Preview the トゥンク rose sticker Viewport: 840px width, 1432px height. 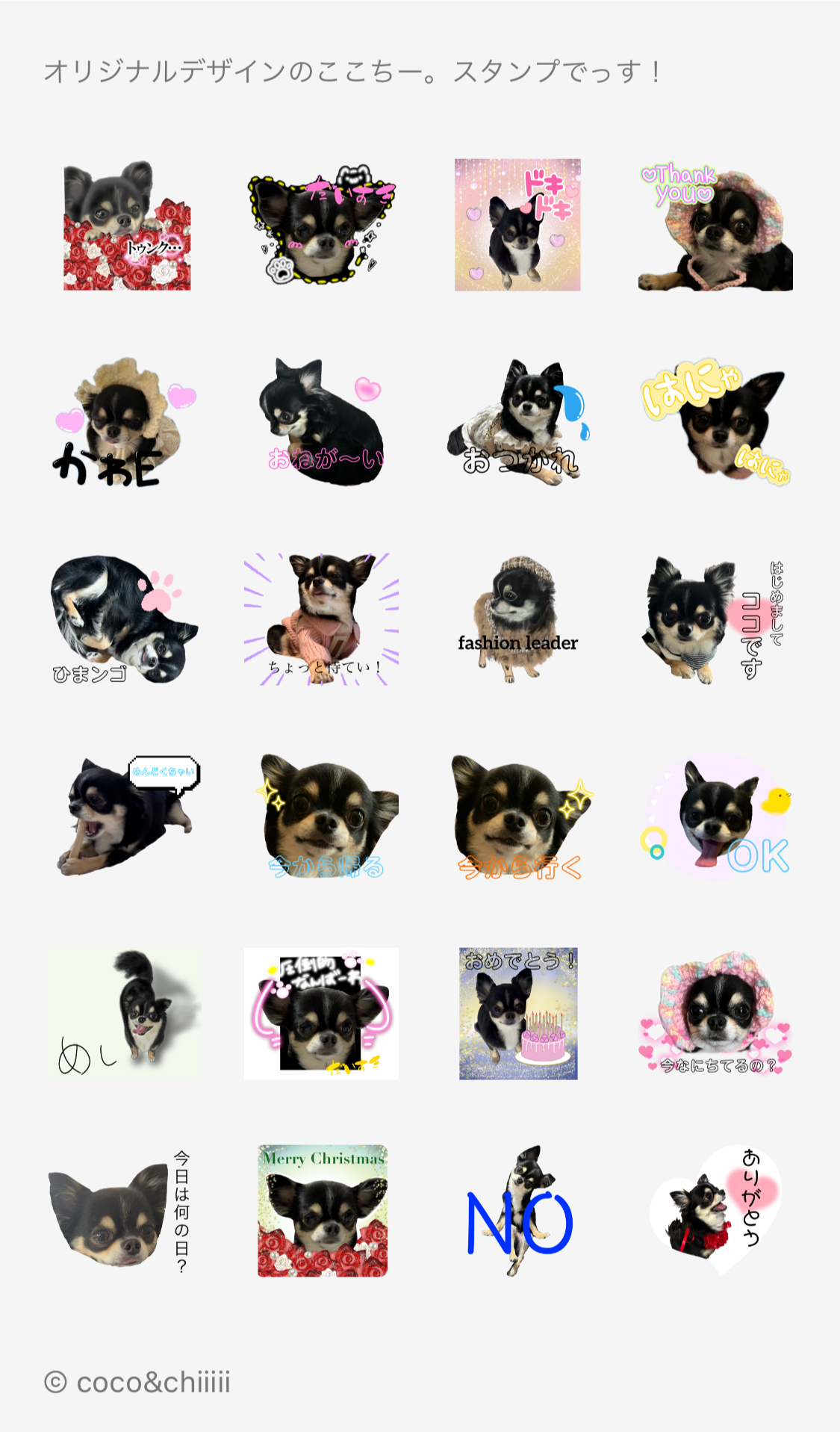pos(126,226)
